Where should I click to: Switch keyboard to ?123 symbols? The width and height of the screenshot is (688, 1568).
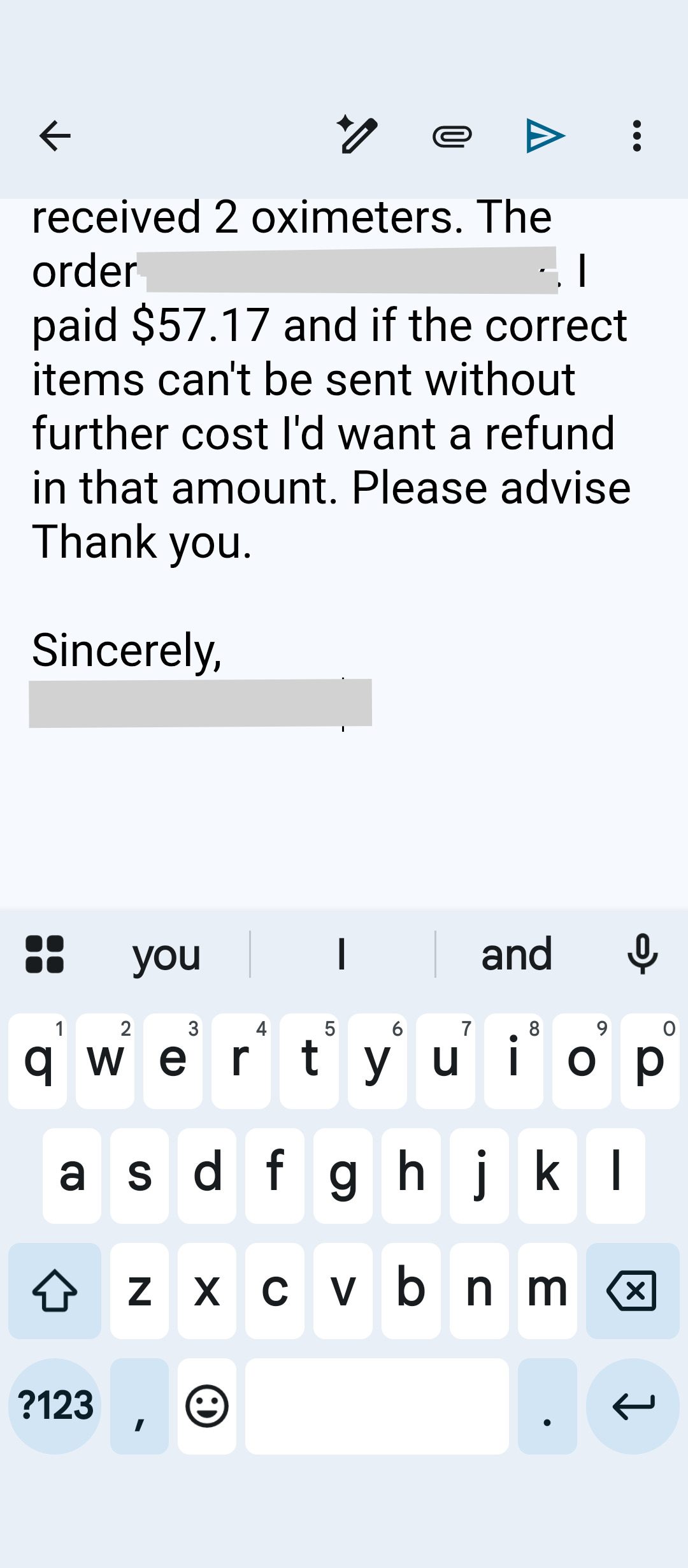55,1405
